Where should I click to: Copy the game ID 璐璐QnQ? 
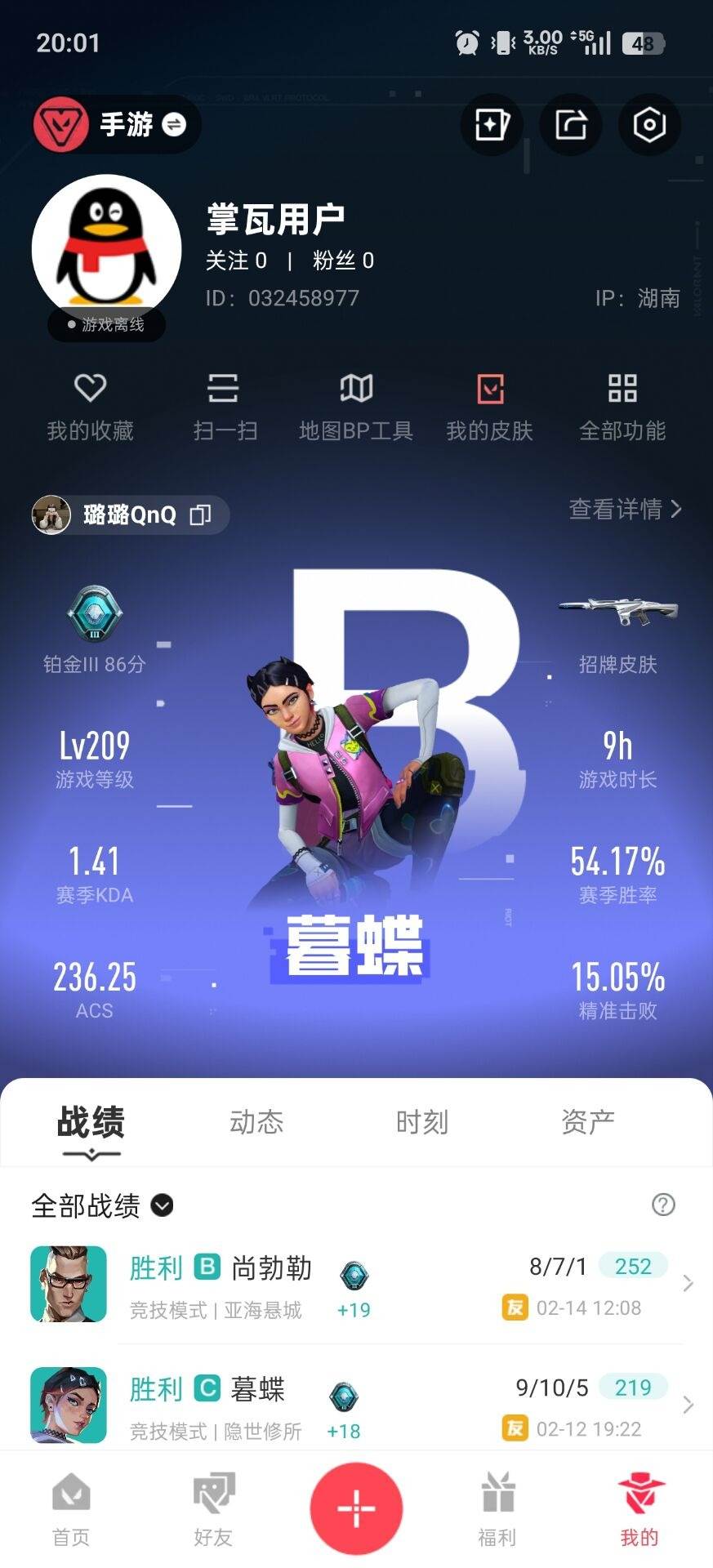[198, 515]
